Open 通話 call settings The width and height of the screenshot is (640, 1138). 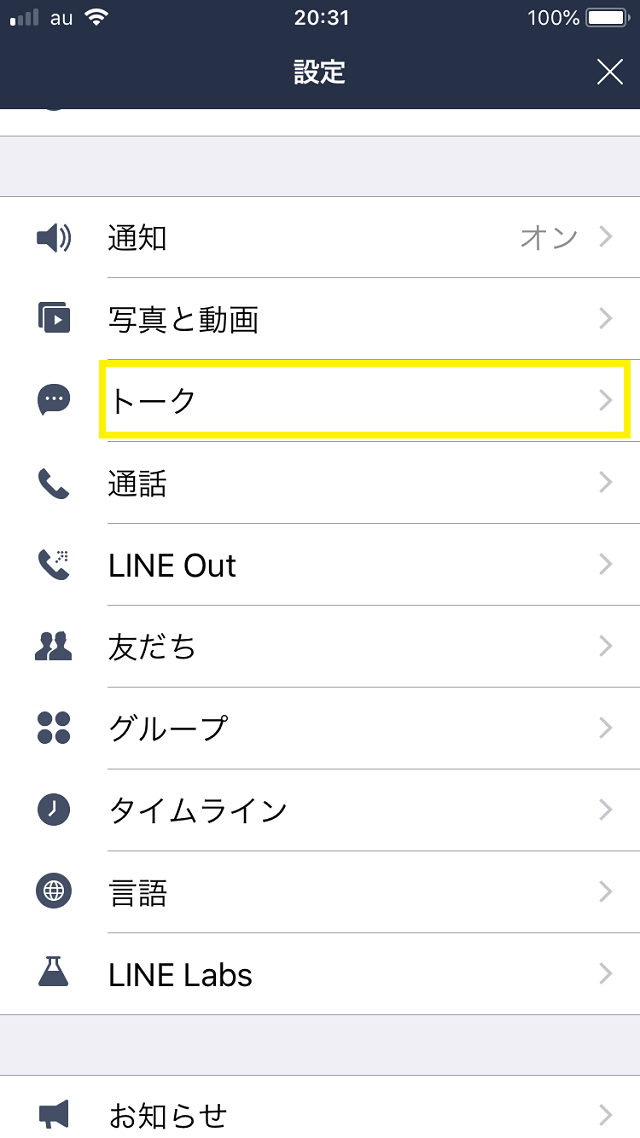pos(320,484)
